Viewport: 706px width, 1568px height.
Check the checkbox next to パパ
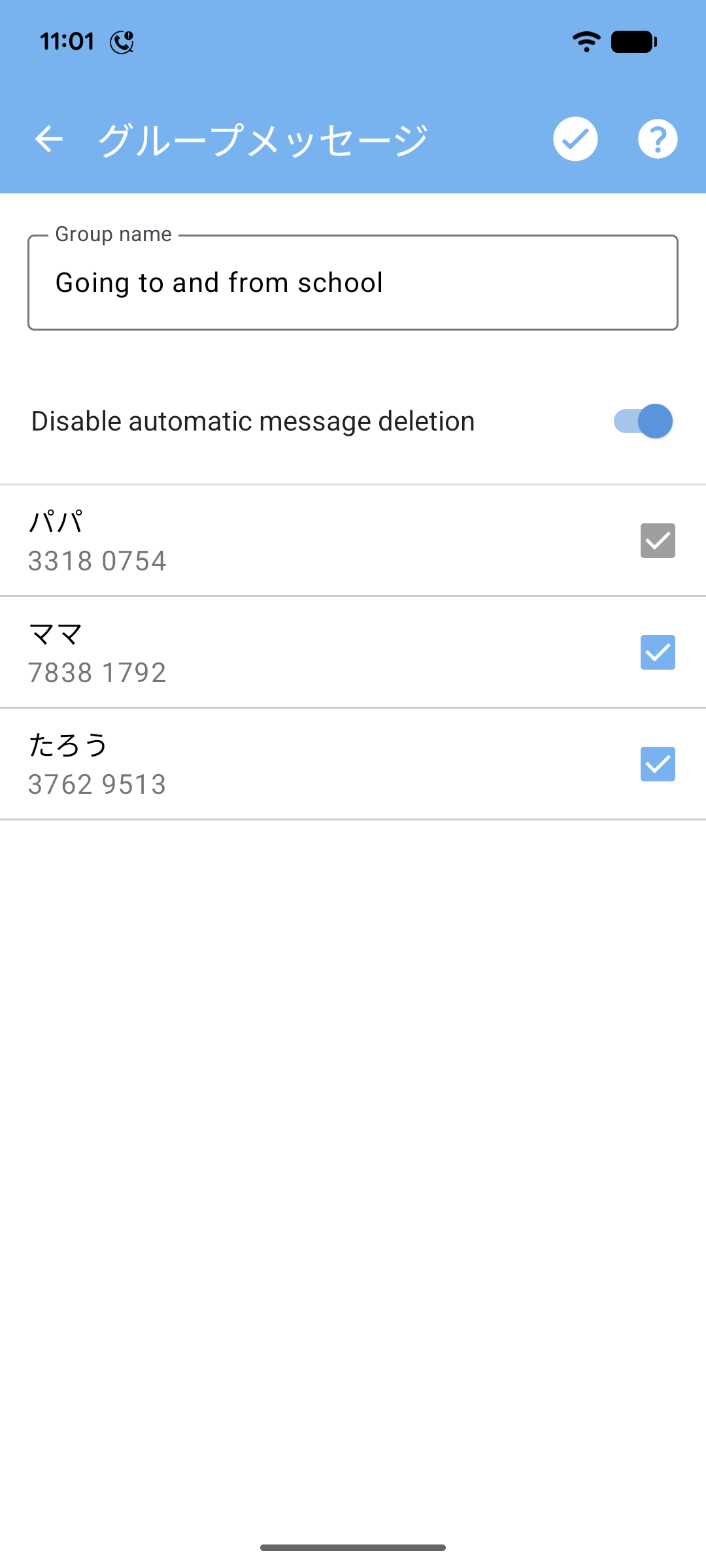(x=656, y=540)
